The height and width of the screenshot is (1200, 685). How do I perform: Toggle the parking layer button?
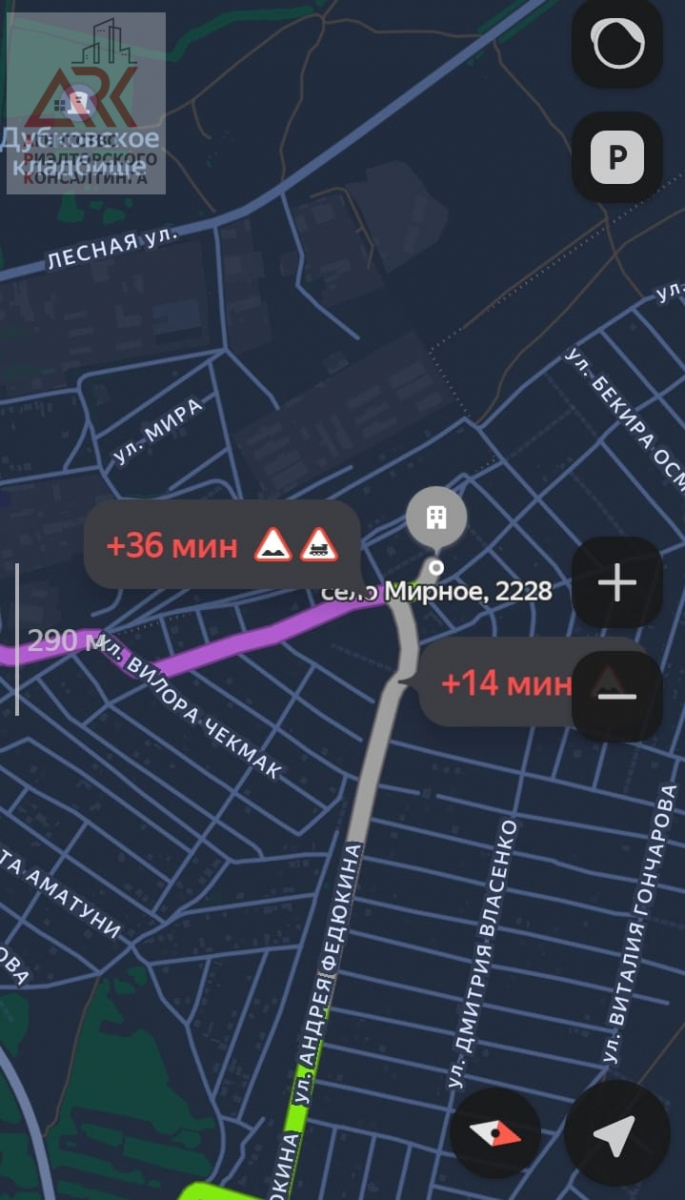[x=617, y=157]
